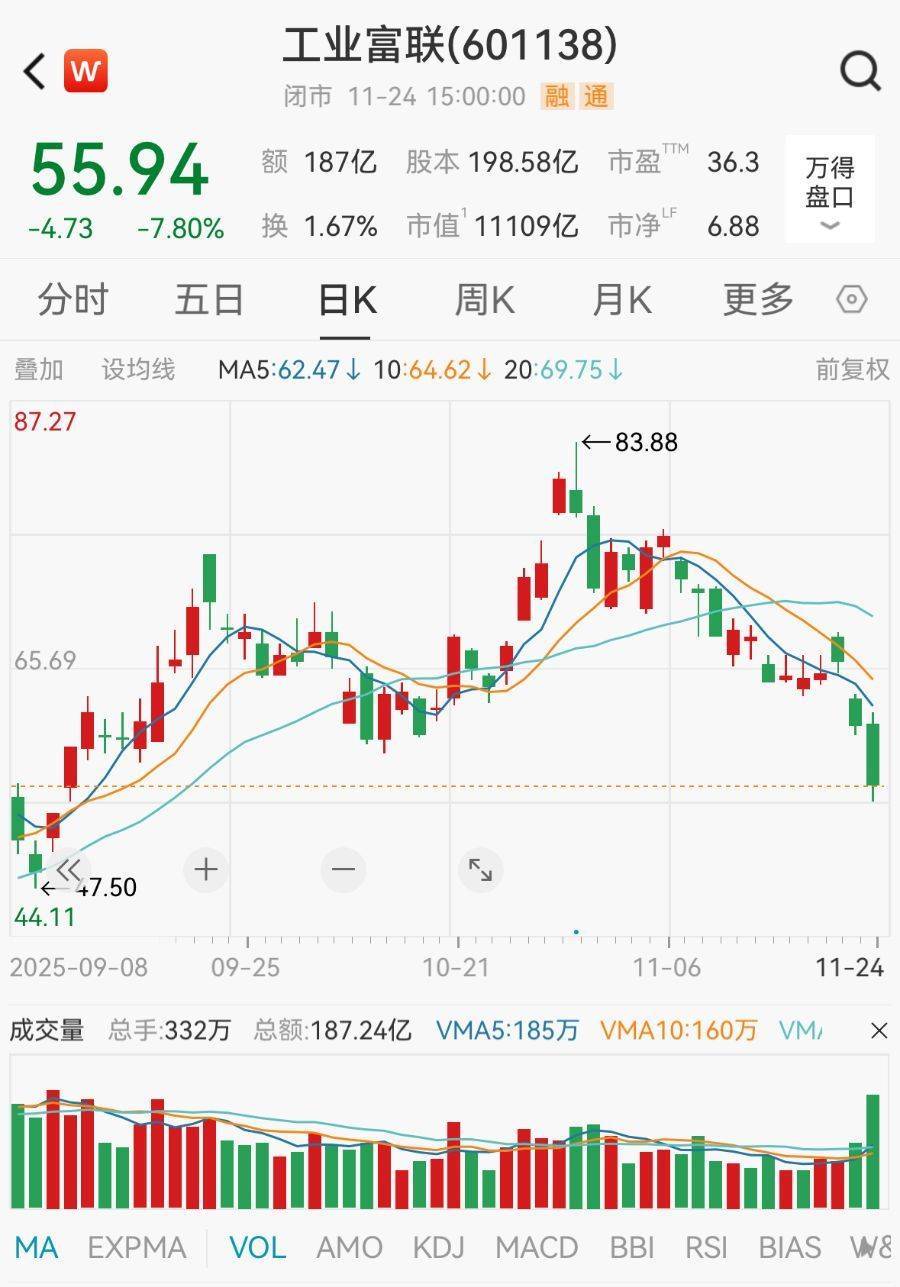Image resolution: width=900 pixels, height=1287 pixels.
Task: Open 设均线 moving average settings
Action: coord(138,370)
